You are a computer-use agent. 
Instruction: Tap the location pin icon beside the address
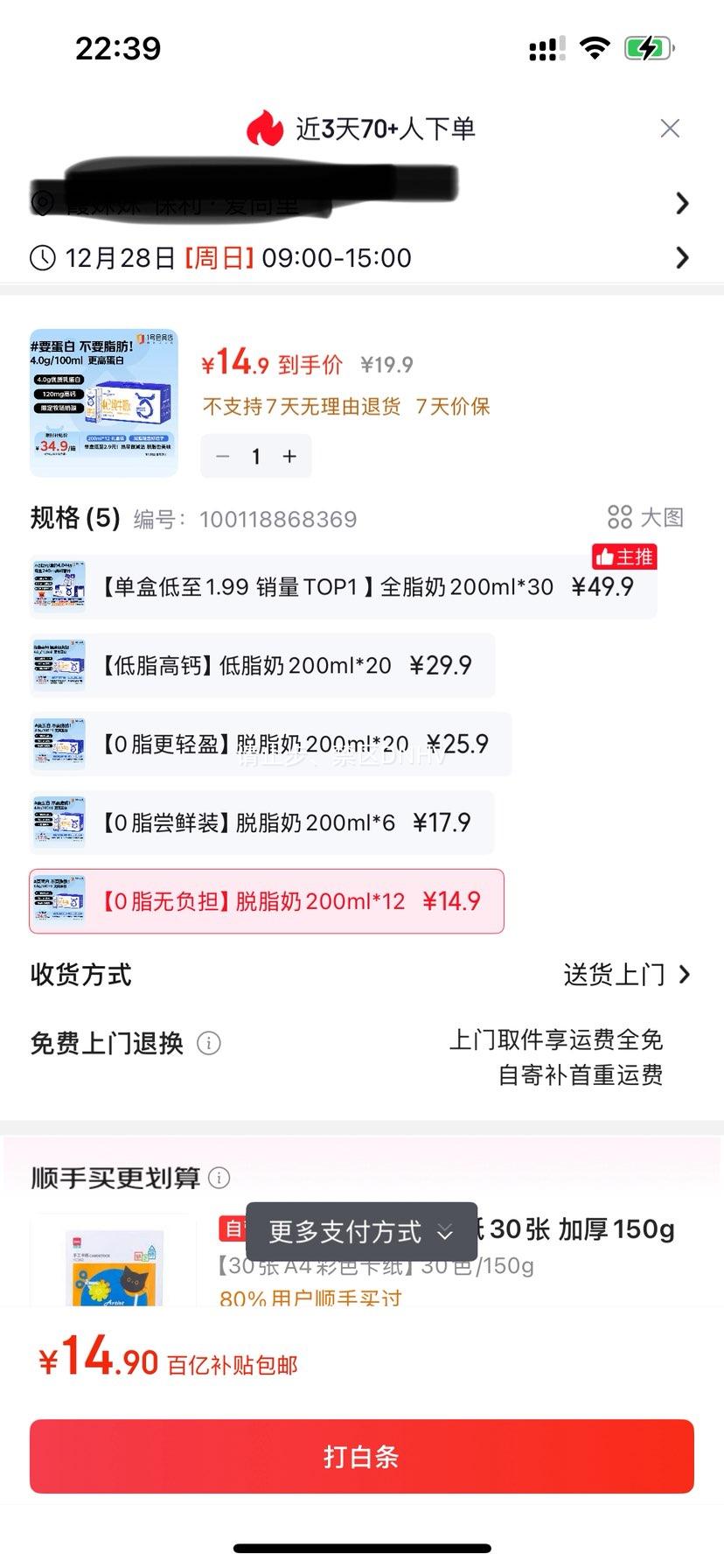coord(41,203)
